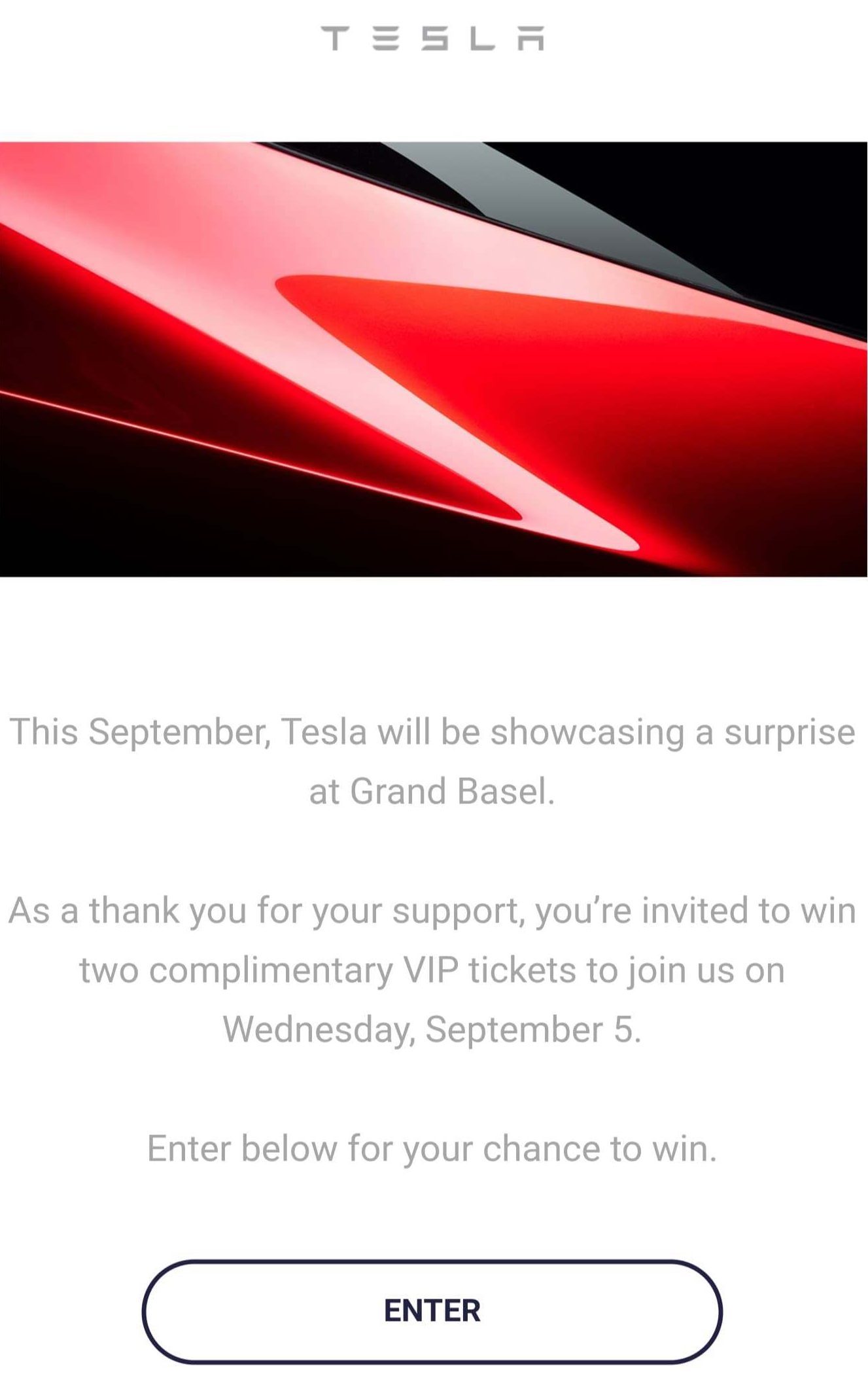Viewport: 868px width, 1387px height.
Task: Click the Roadster teaser hero image
Action: pos(434,360)
